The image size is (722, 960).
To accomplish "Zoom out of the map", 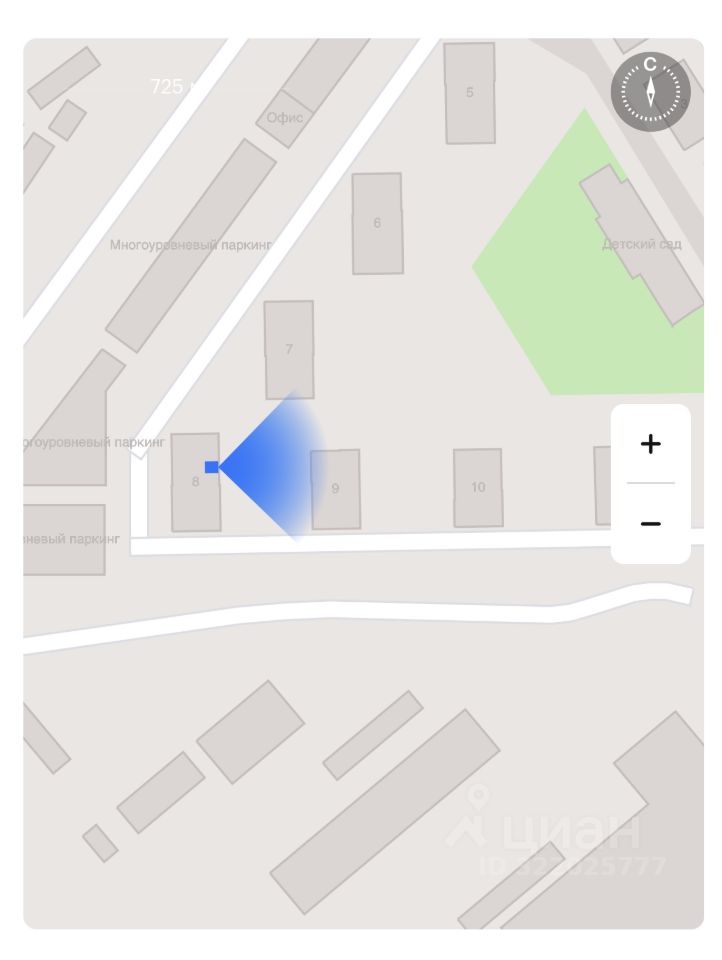I will pyautogui.click(x=650, y=524).
